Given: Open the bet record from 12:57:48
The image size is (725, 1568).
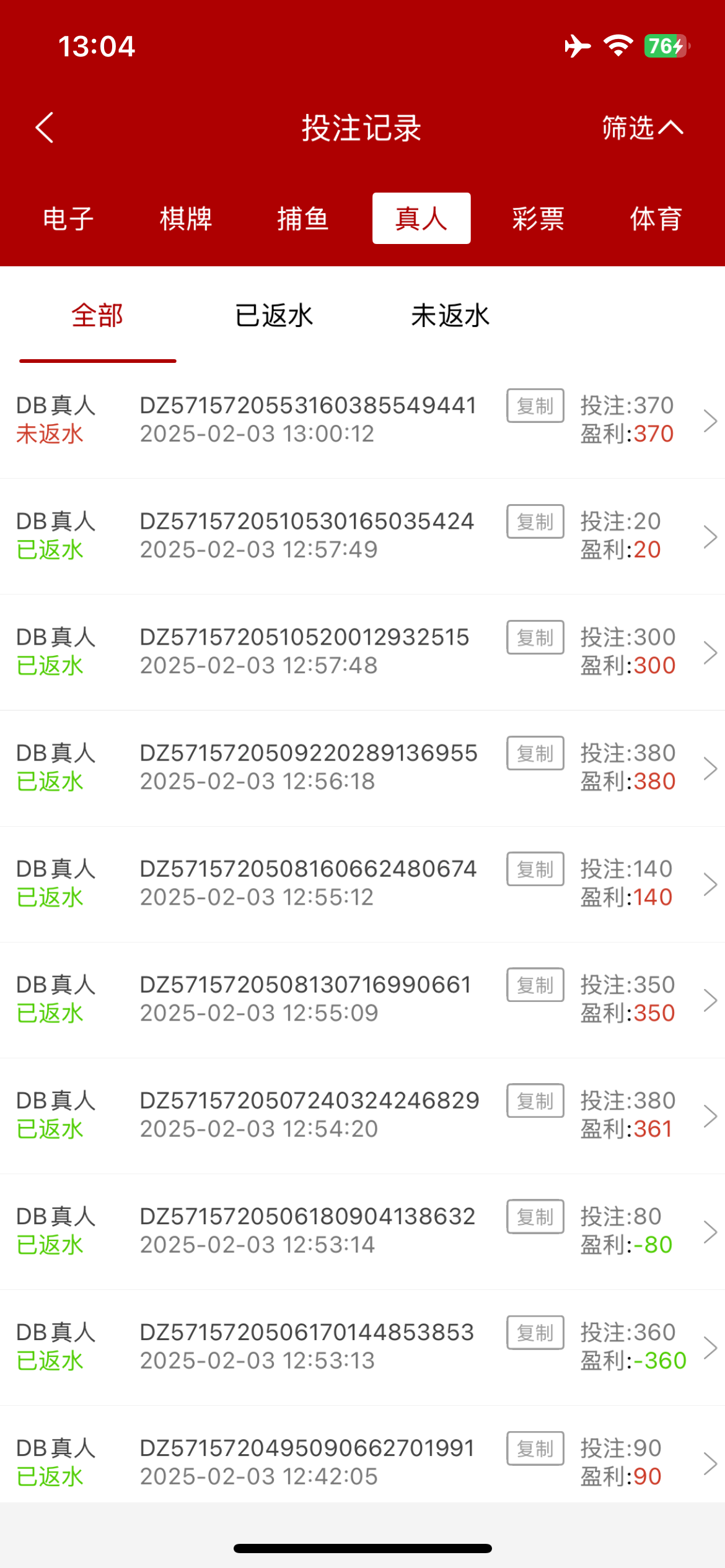Looking at the screenshot, I should [362, 652].
